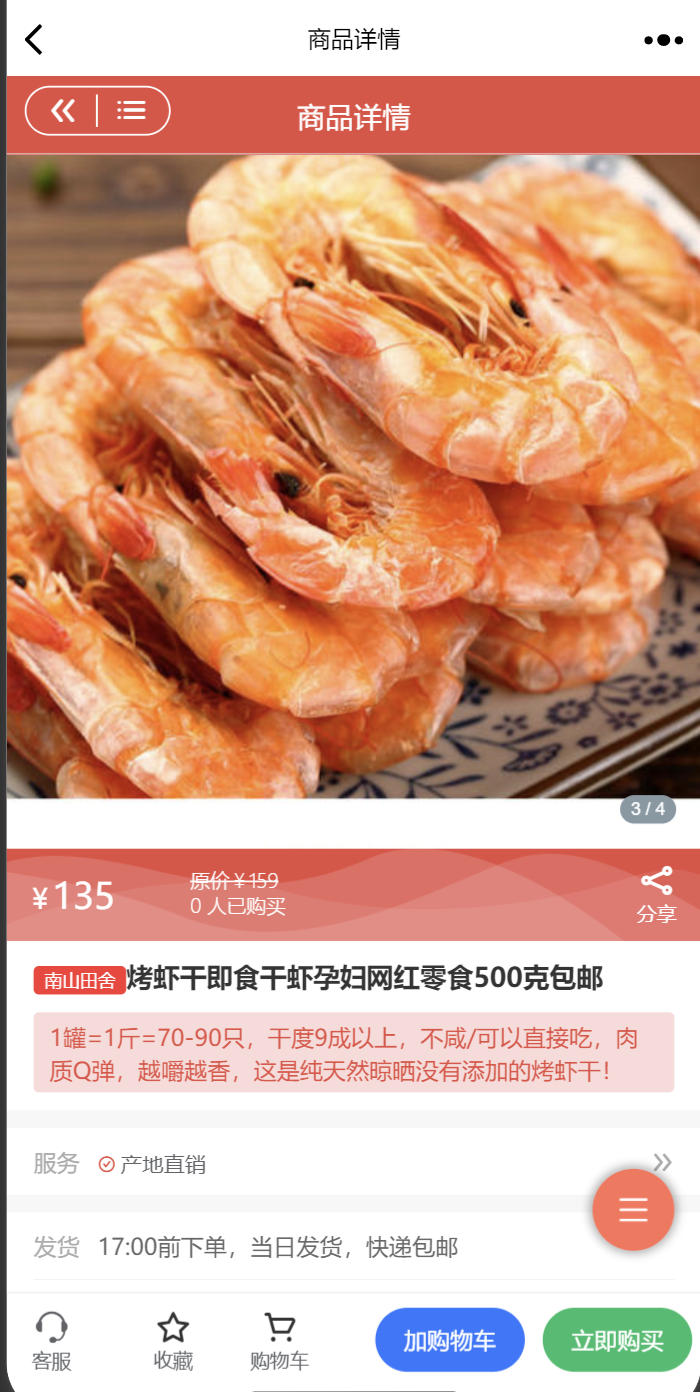Add product to favorites with 收藏
This screenshot has width=700, height=1392.
click(x=173, y=1341)
